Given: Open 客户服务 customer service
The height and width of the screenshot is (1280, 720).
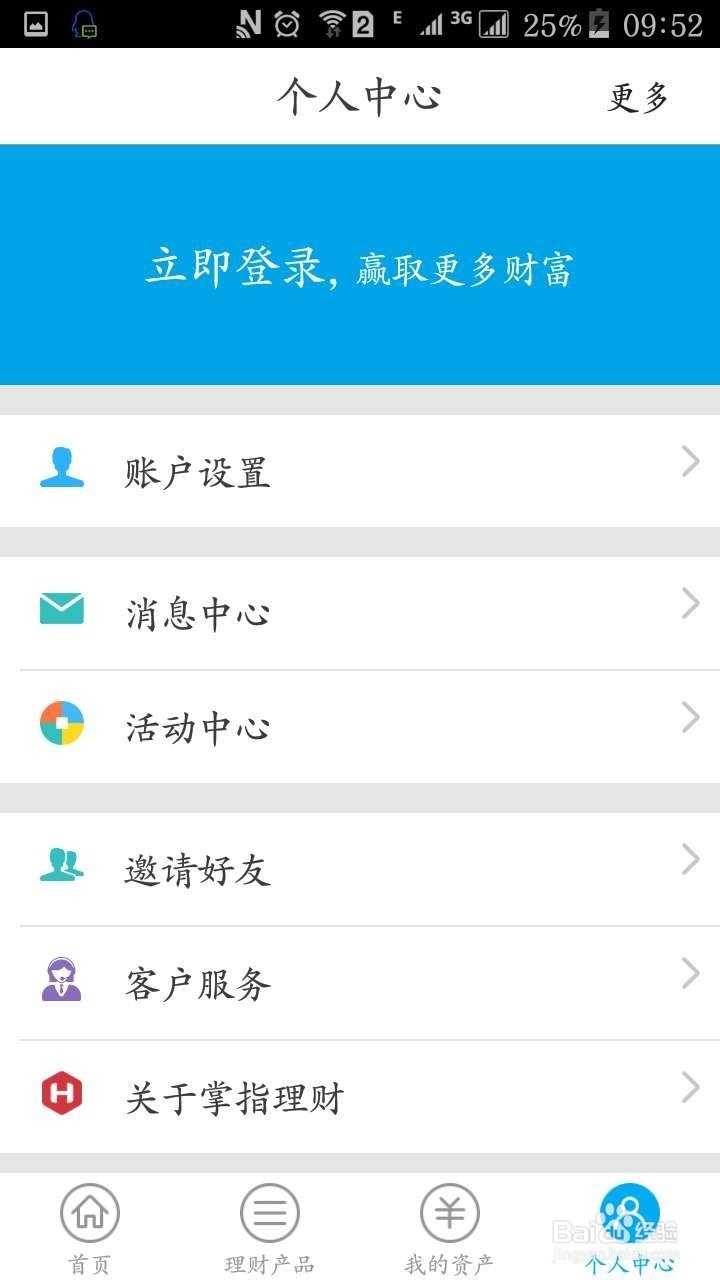Looking at the screenshot, I should tap(360, 984).
